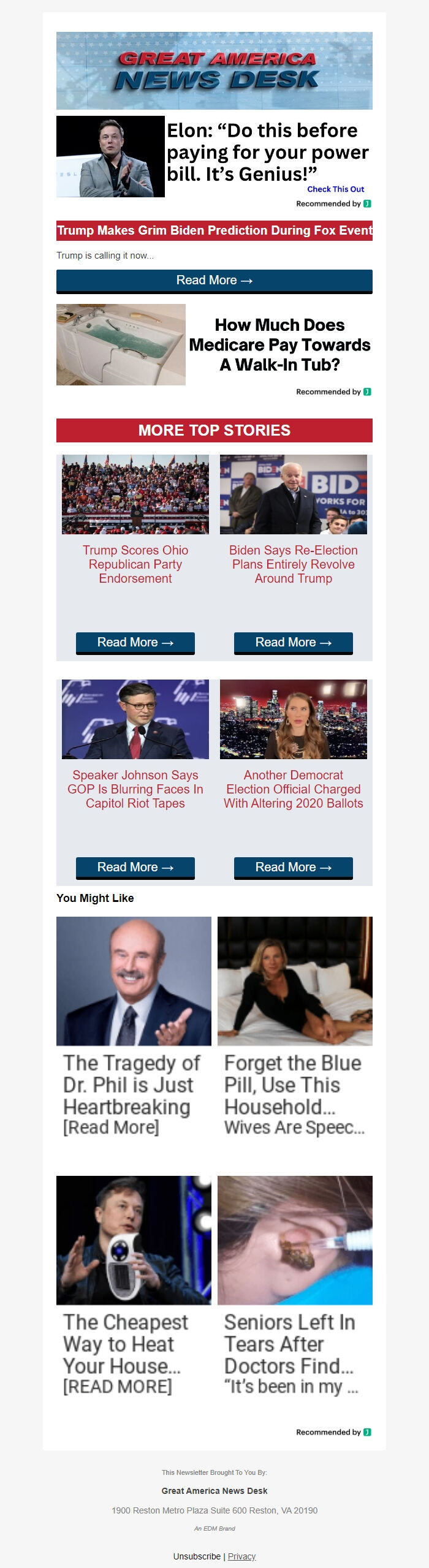
Task: Read More on Speaker Johnson riot tapes
Action: pyautogui.click(x=135, y=867)
